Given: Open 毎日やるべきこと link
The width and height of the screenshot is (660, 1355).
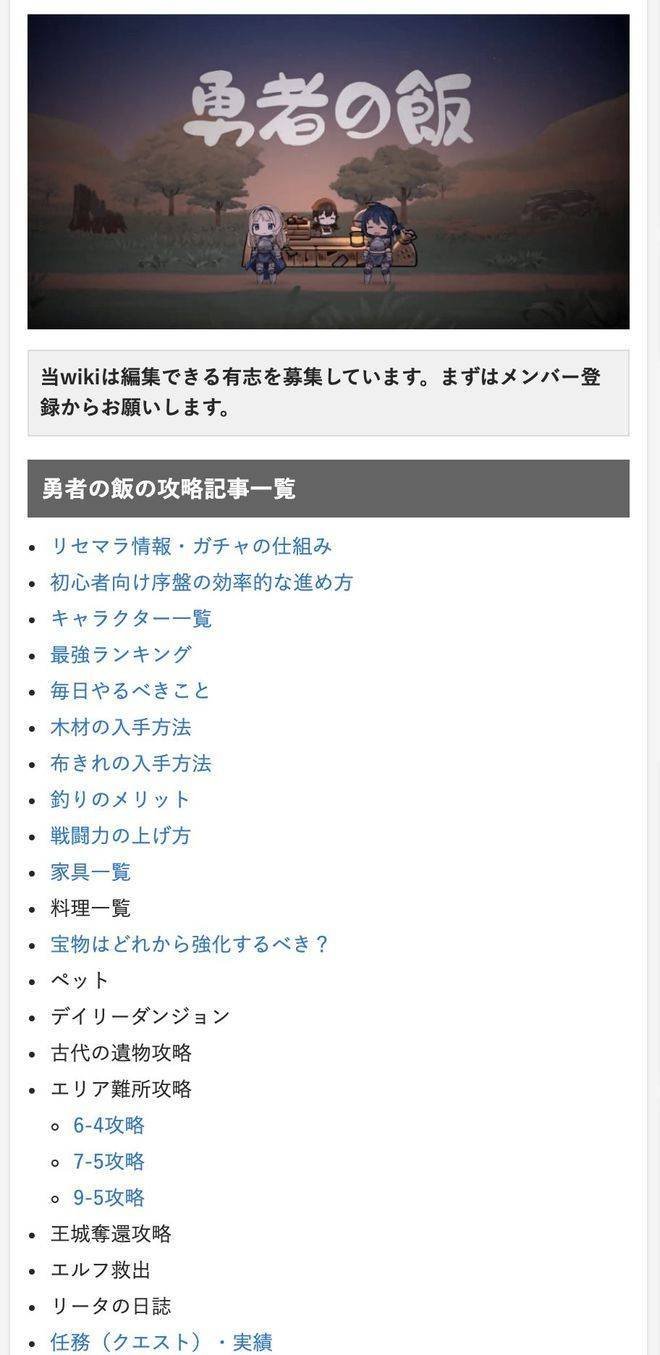Looking at the screenshot, I should [131, 691].
